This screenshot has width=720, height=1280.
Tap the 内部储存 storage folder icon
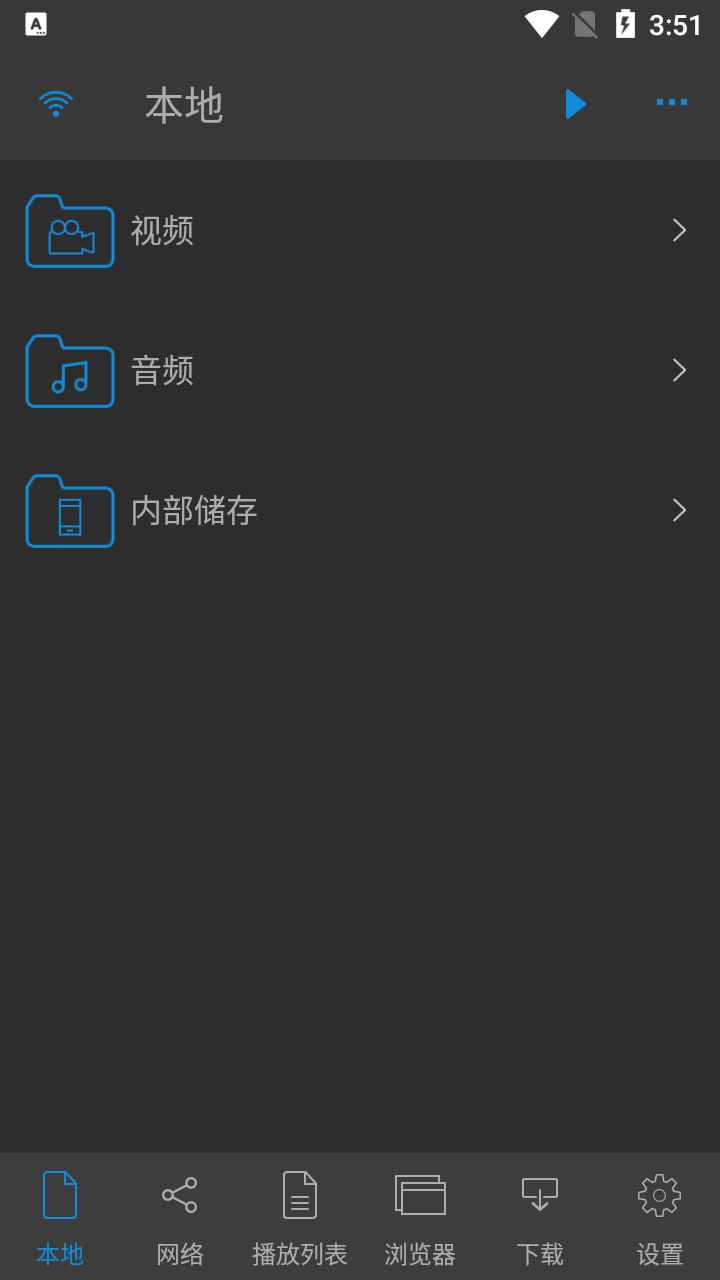tap(69, 511)
